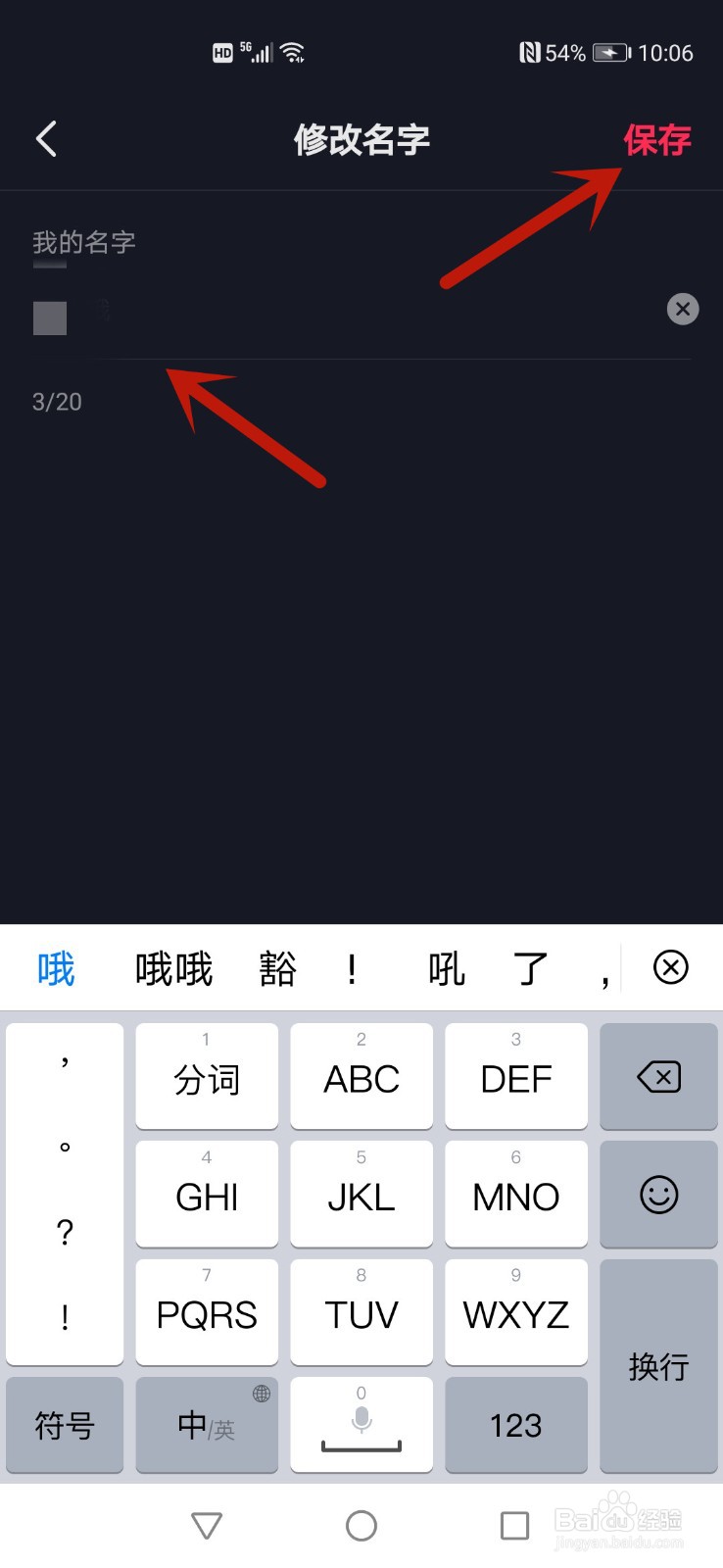Tap the back arrow at top left
723x1568 pixels.
coord(46,139)
